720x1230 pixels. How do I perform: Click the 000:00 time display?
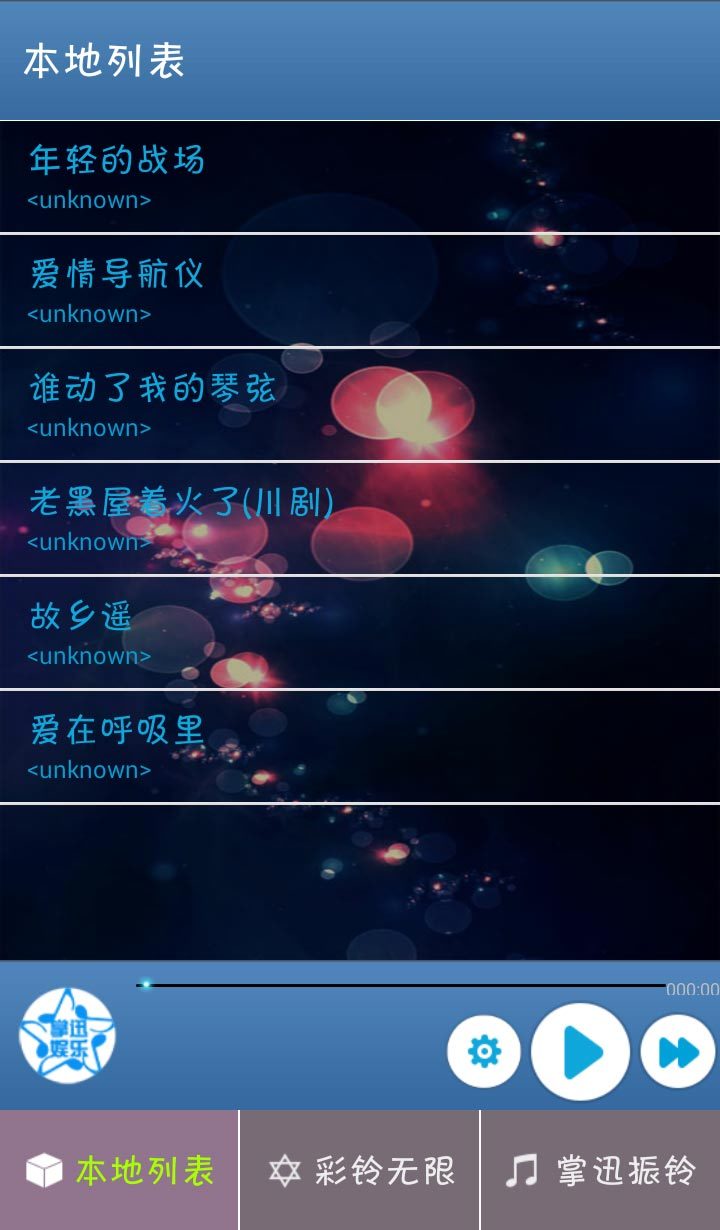[689, 993]
